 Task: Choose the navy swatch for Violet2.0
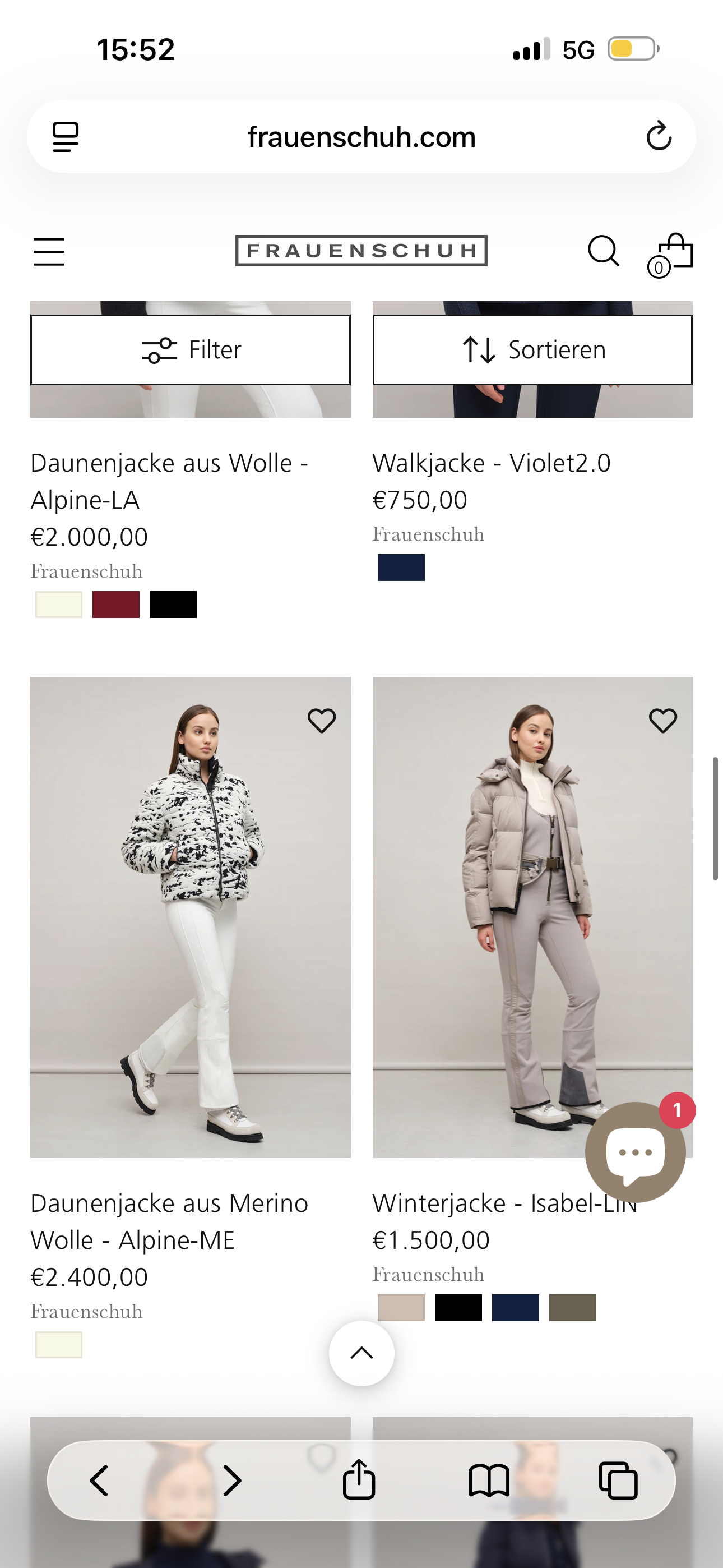(x=401, y=568)
